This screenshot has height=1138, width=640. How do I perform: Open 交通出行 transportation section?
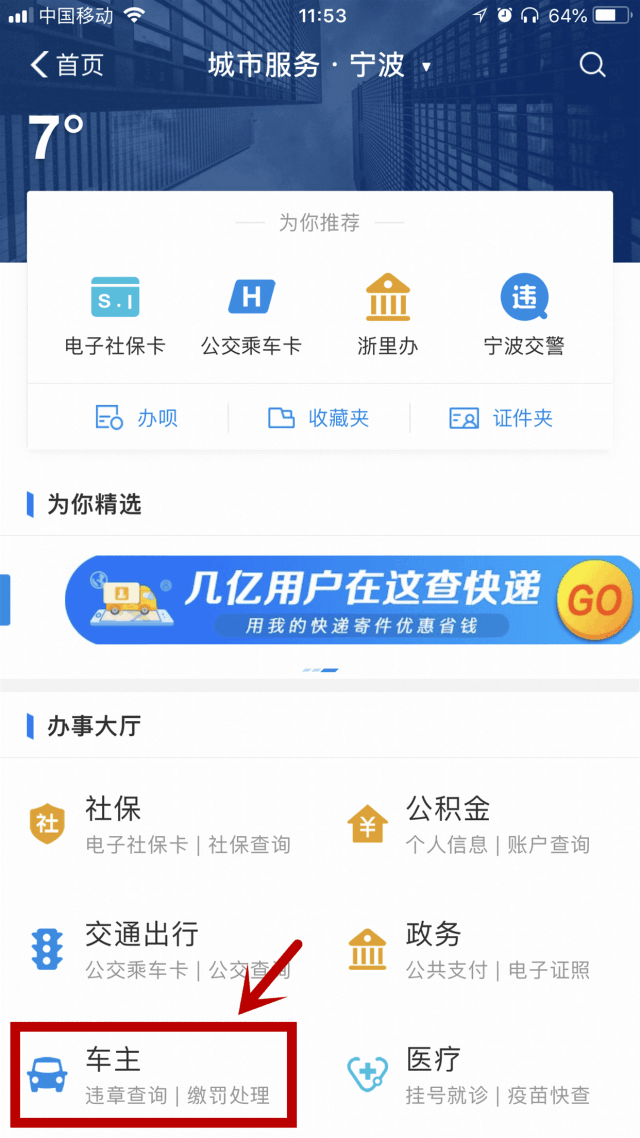160,949
